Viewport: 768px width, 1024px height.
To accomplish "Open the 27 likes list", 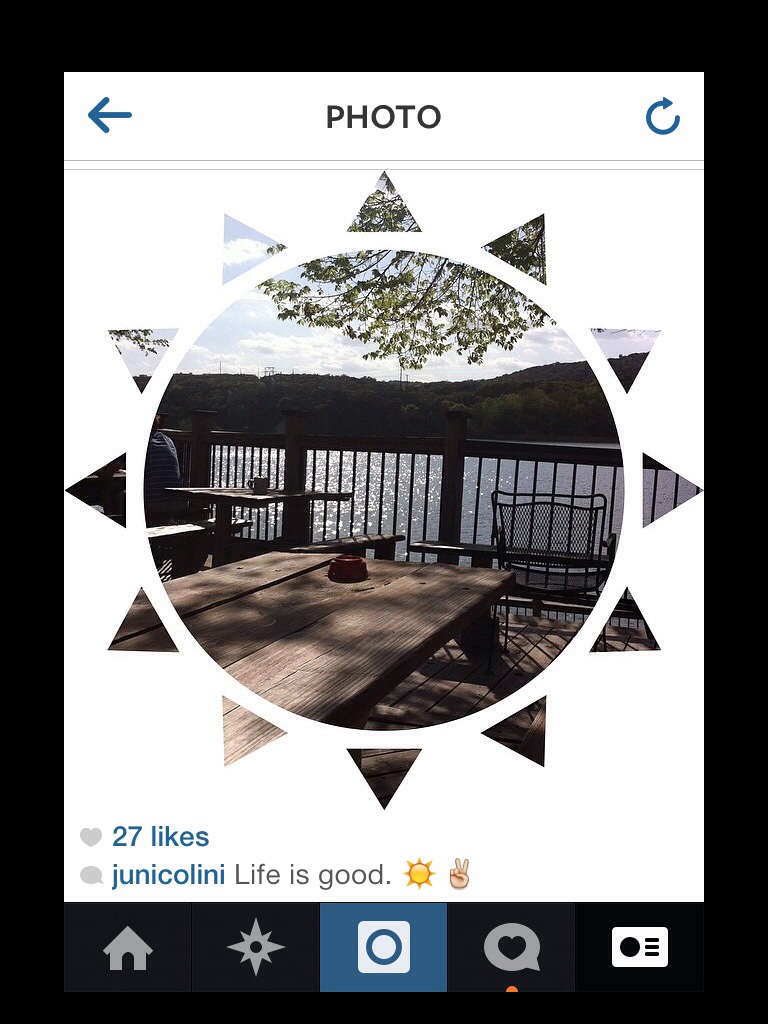I will (160, 836).
